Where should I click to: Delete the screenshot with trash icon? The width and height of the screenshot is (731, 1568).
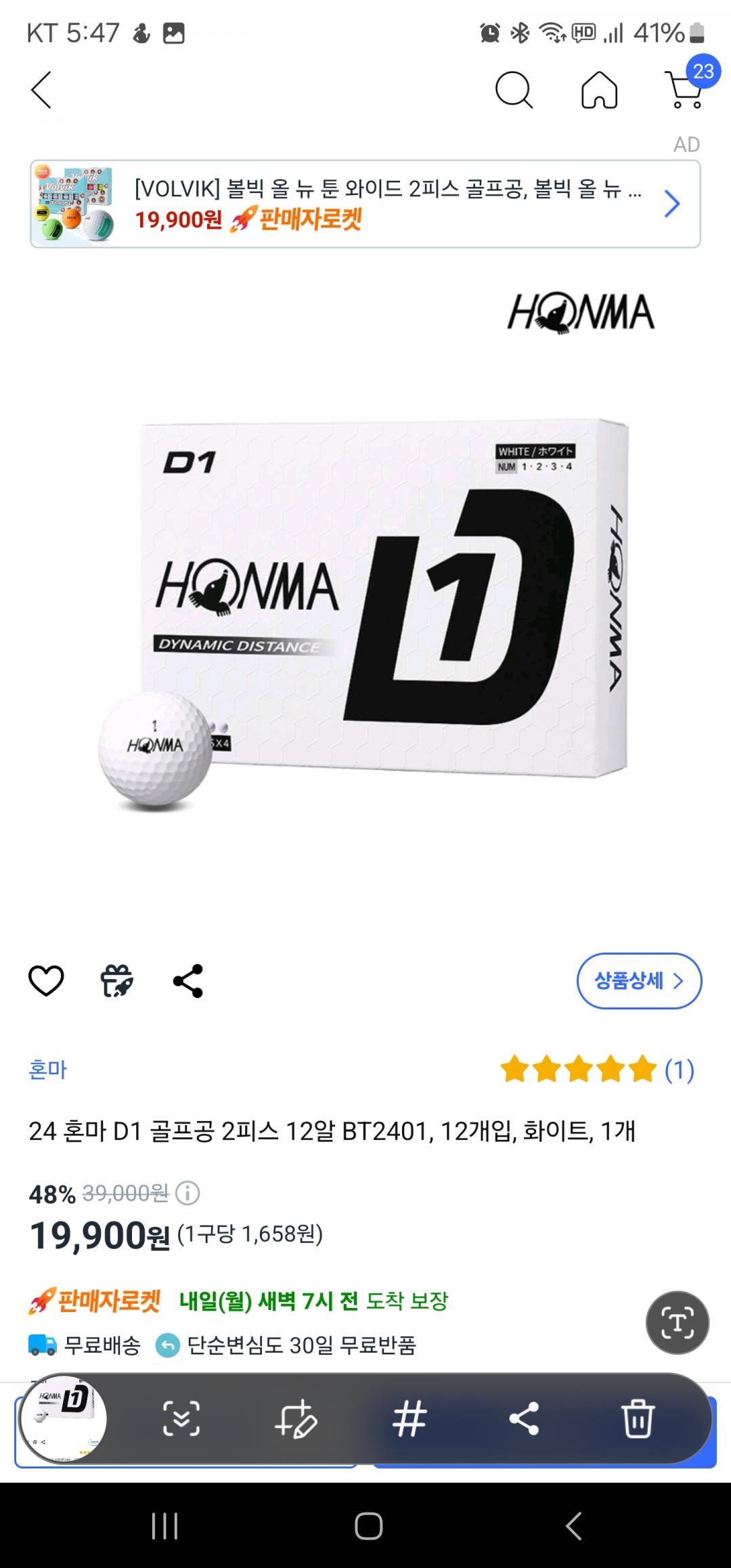[638, 1419]
